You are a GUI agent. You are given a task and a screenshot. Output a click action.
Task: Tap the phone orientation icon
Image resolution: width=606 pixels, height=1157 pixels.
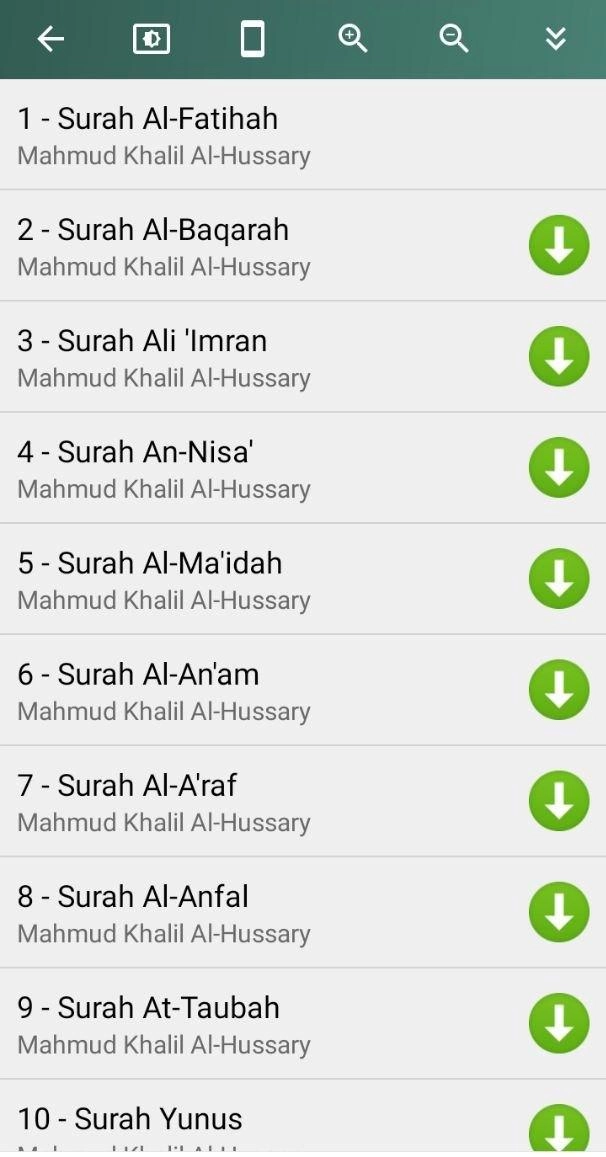click(253, 39)
